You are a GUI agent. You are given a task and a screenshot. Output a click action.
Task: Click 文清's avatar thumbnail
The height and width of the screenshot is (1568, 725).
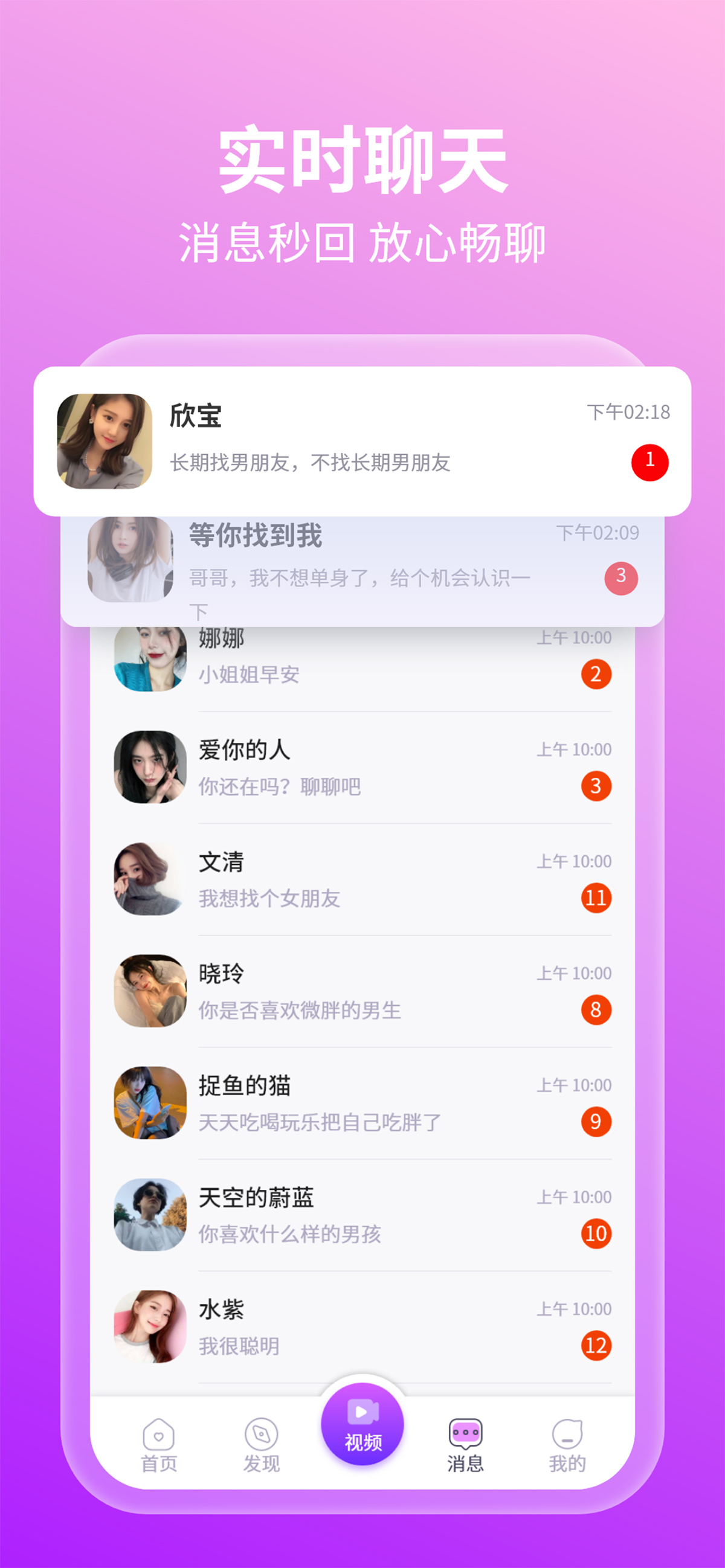pyautogui.click(x=150, y=879)
